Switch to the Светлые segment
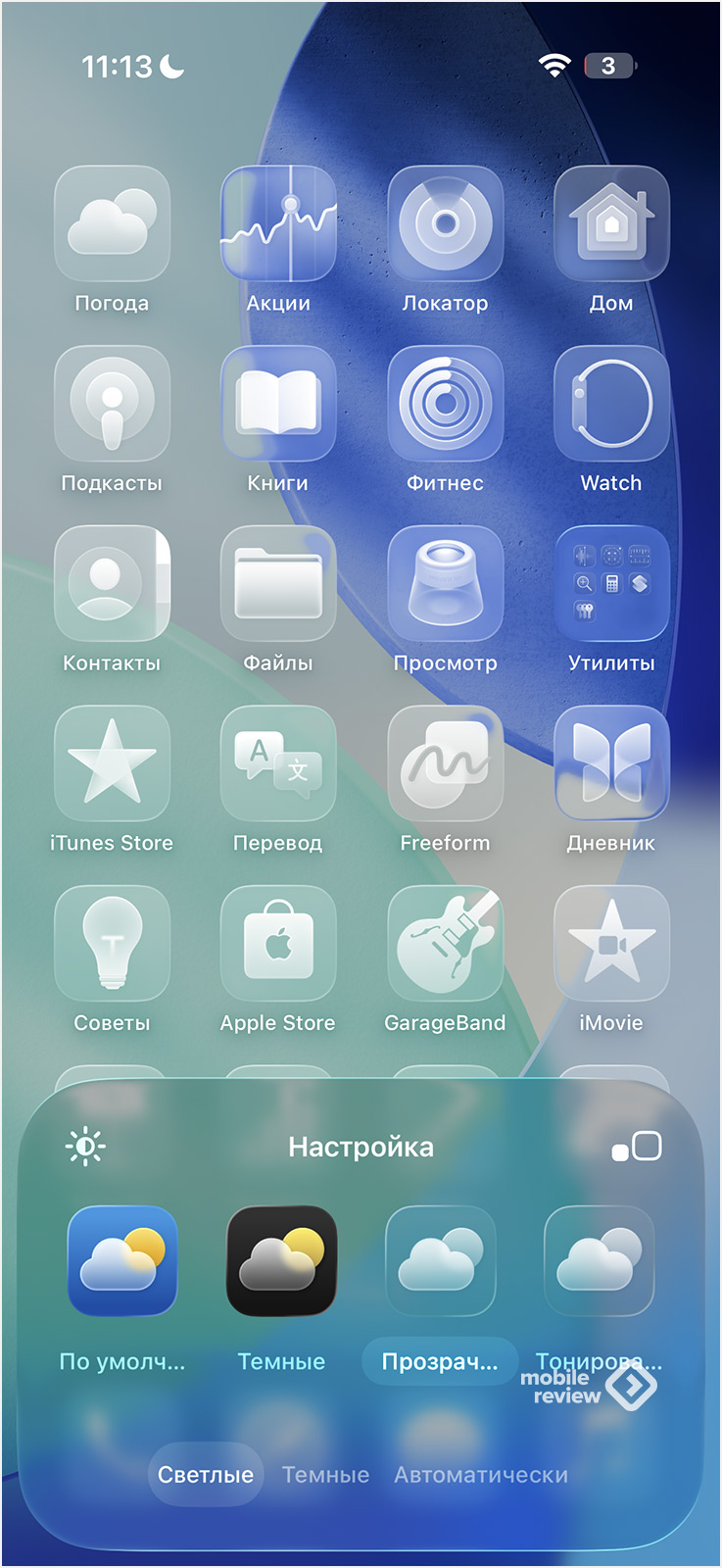This screenshot has height=1568, width=722. [206, 1474]
